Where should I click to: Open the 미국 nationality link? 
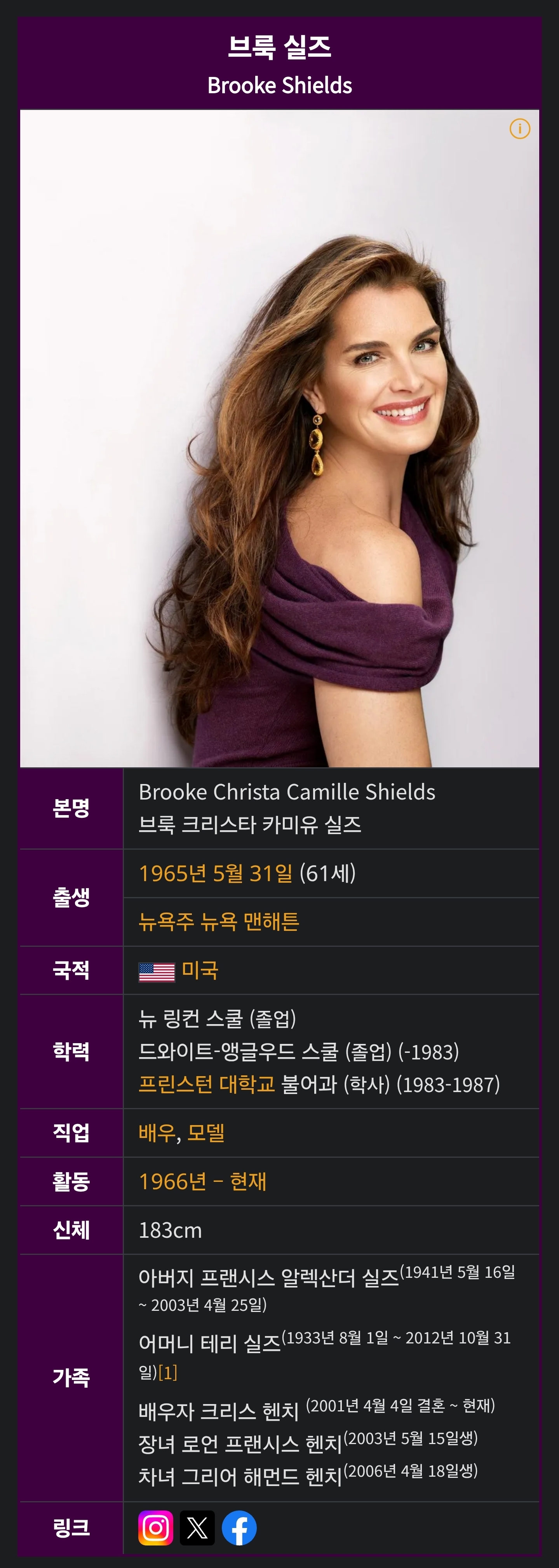(200, 970)
